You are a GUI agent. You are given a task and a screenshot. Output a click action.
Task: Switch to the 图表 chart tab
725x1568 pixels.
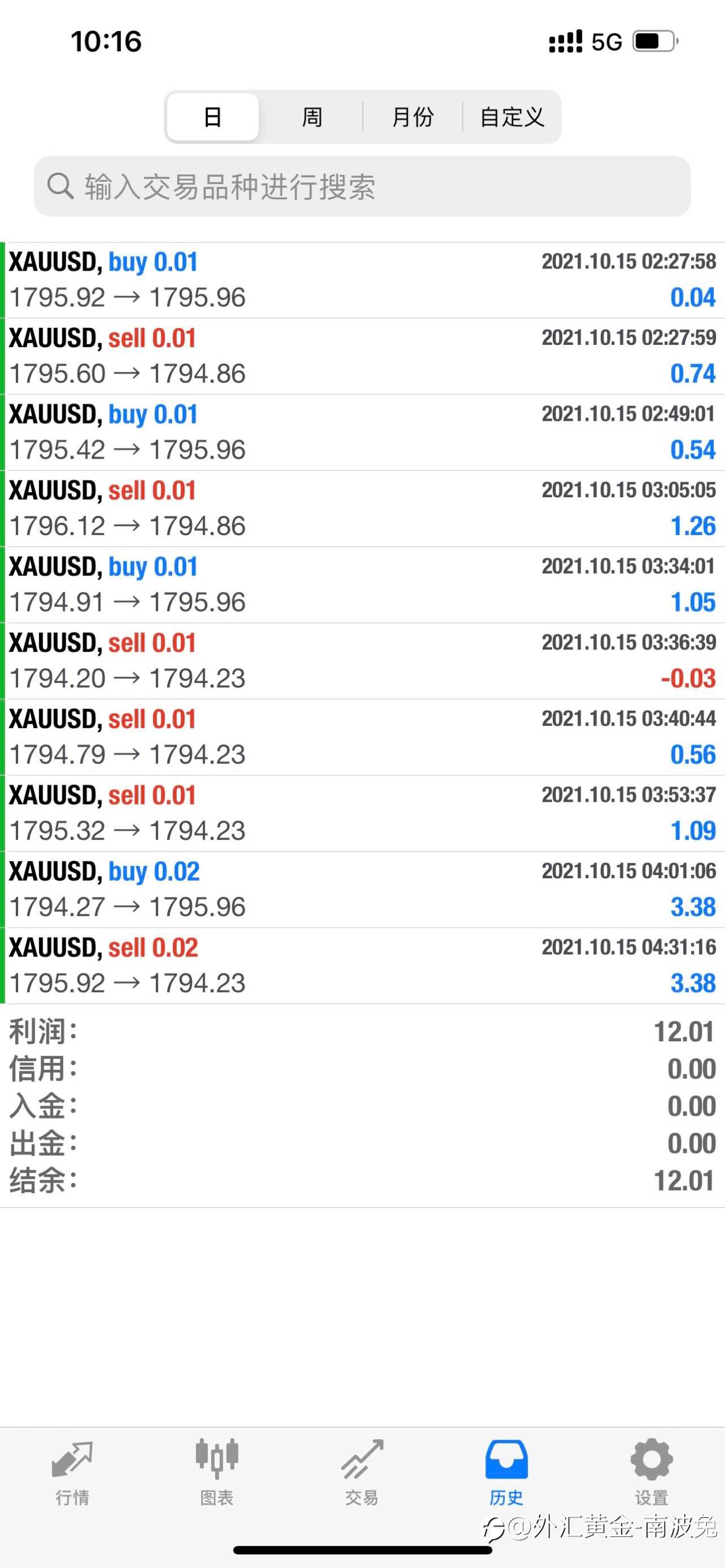pyautogui.click(x=217, y=1472)
